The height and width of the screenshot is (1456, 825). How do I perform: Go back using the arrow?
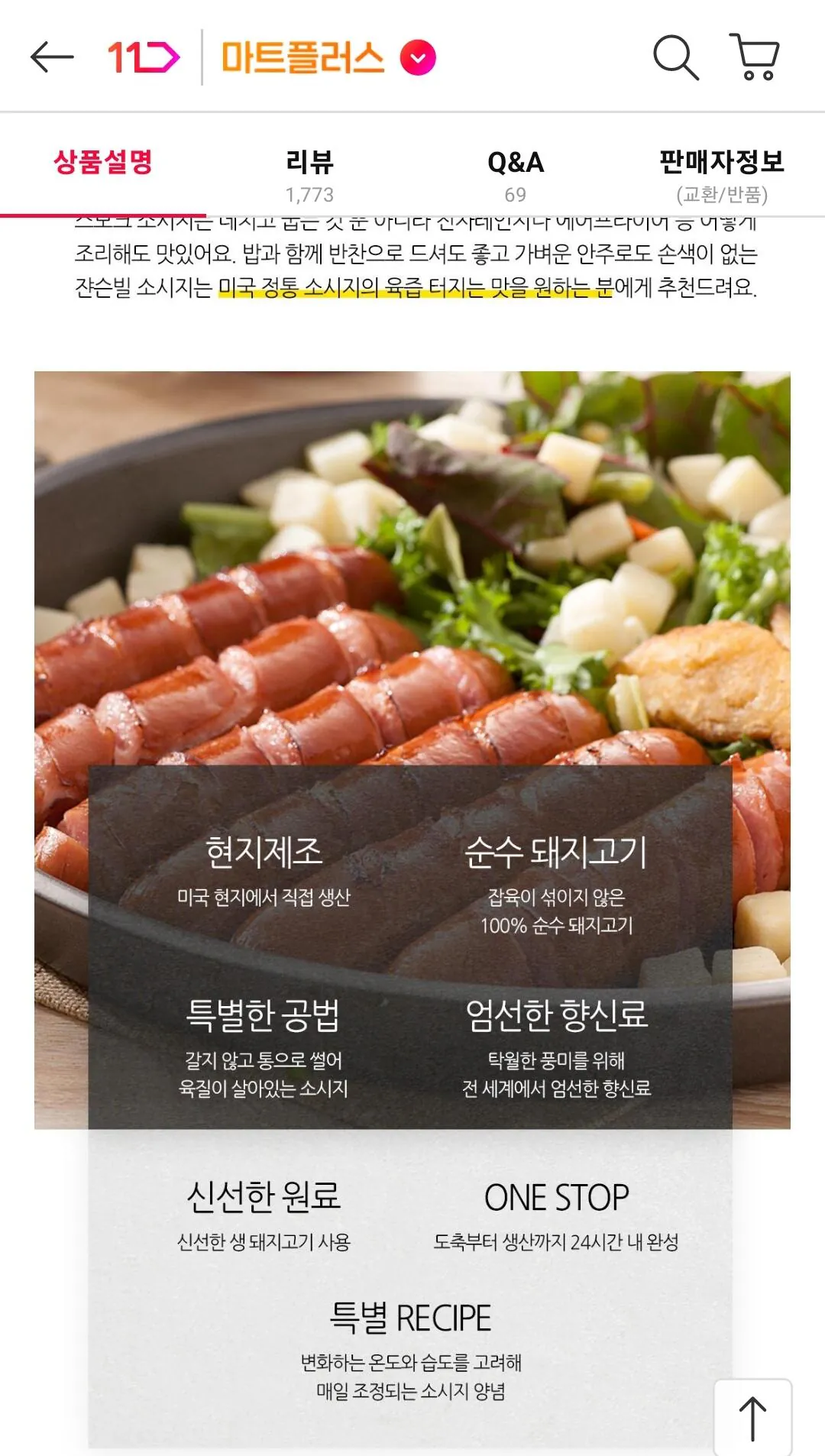coord(52,57)
